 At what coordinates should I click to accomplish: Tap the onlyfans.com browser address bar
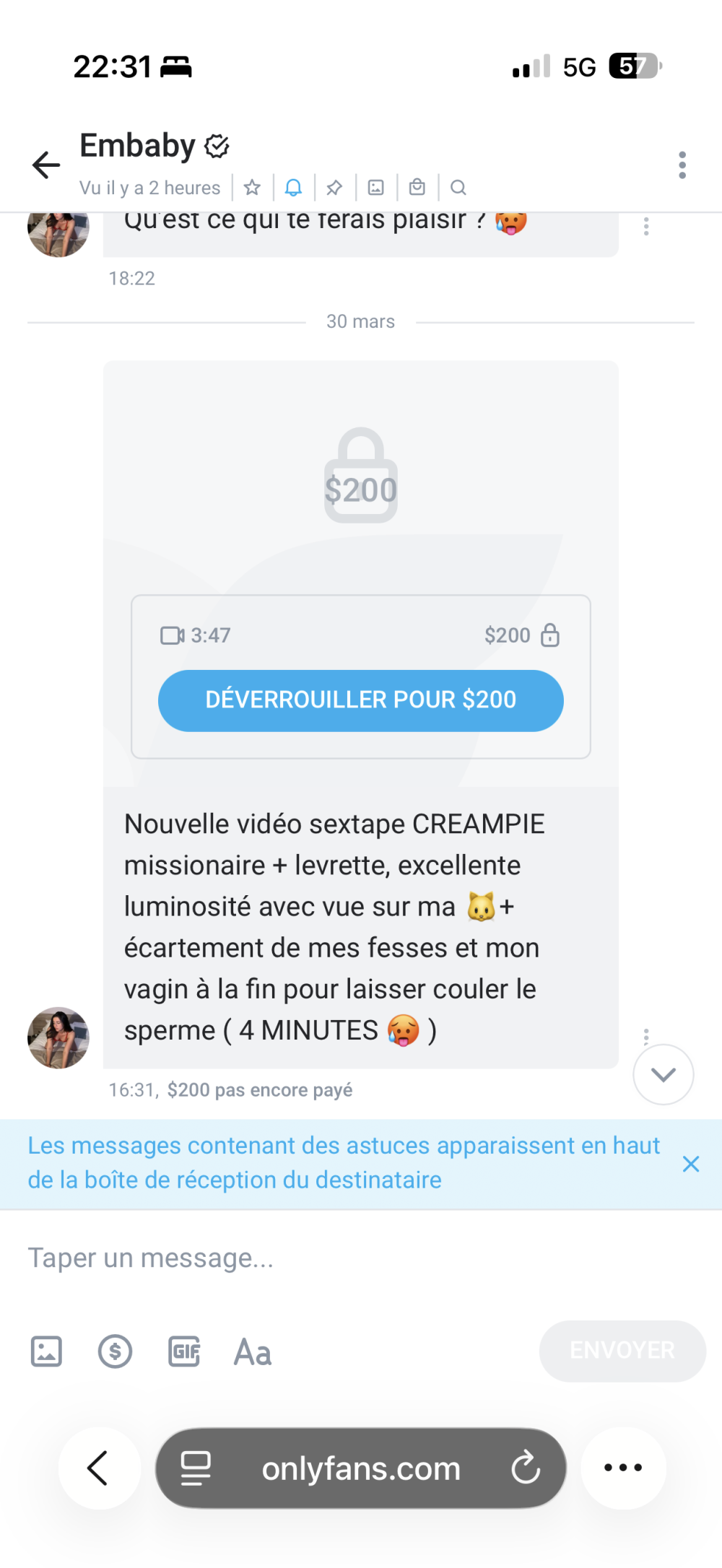click(361, 1468)
